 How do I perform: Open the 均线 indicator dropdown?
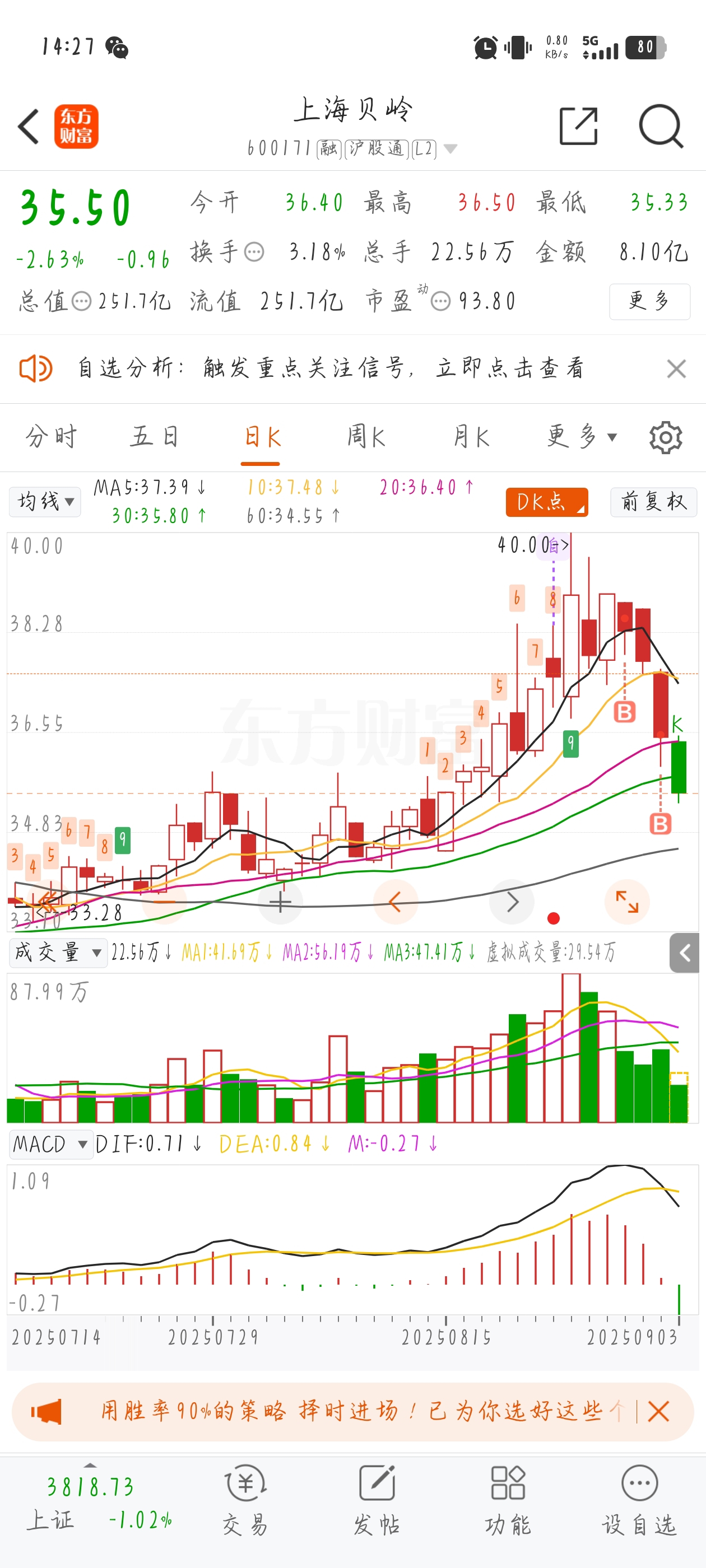pos(45,502)
